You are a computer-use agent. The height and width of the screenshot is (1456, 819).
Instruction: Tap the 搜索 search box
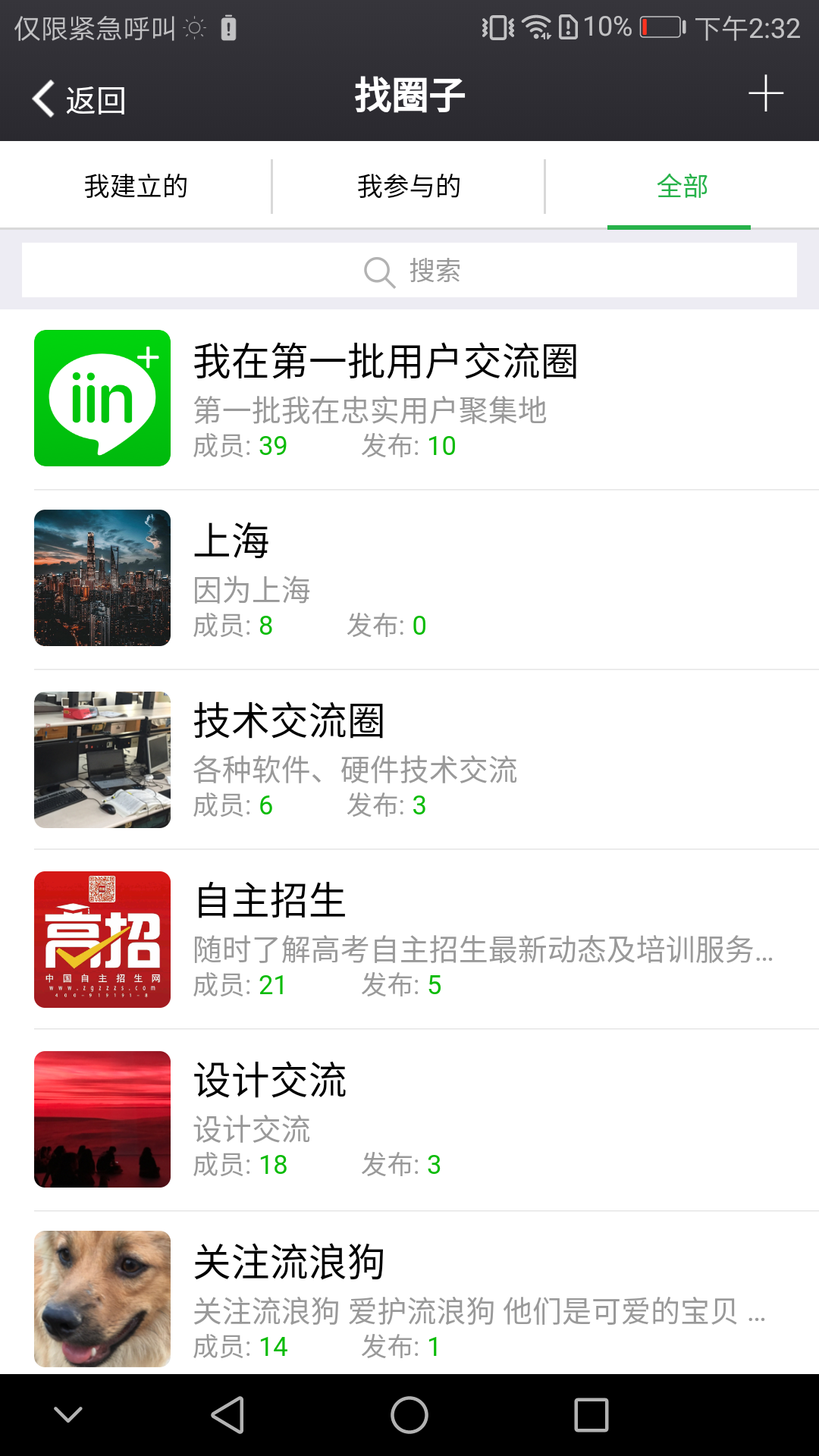(409, 270)
